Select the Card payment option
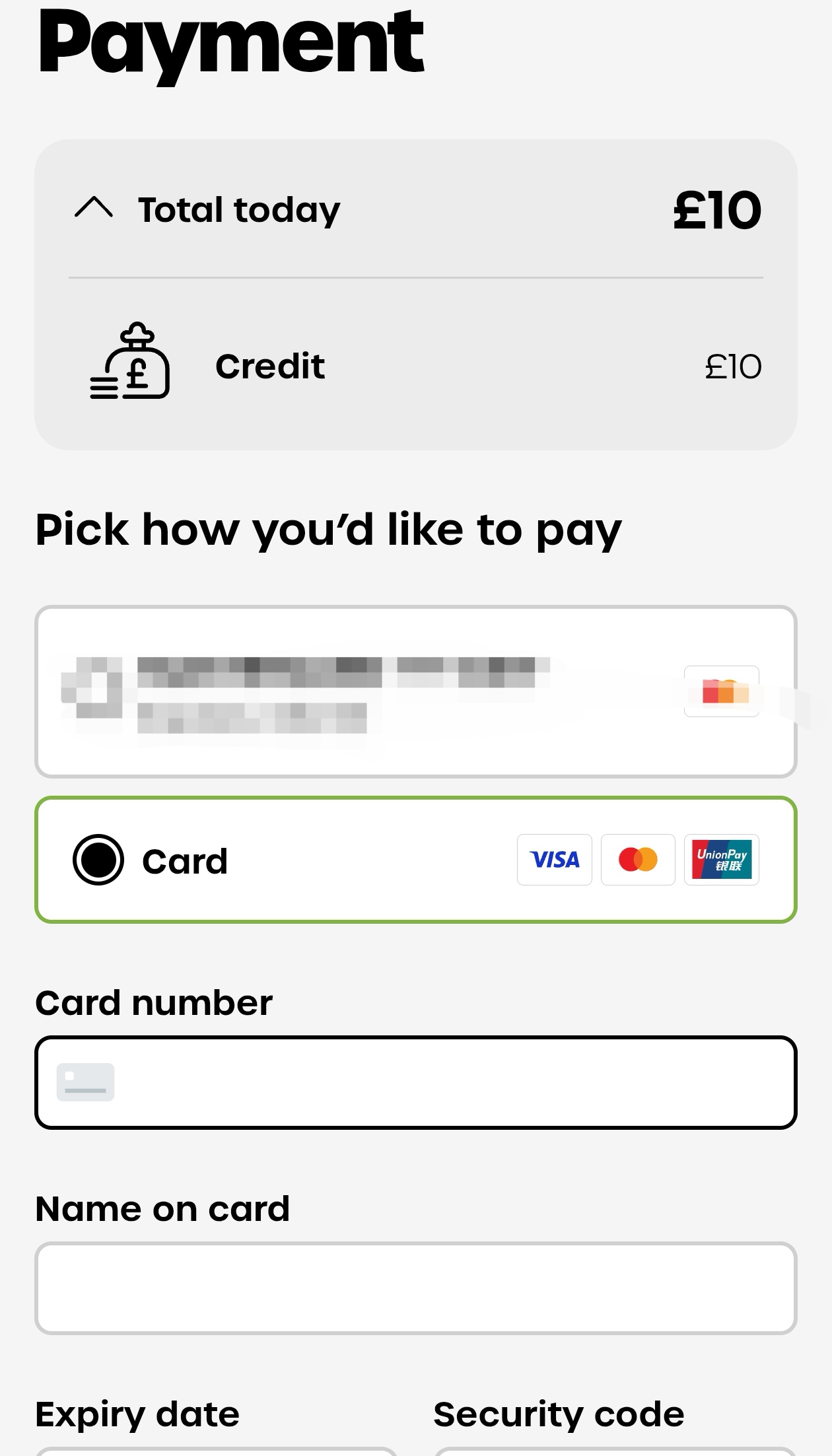The image size is (832, 1456). point(98,860)
